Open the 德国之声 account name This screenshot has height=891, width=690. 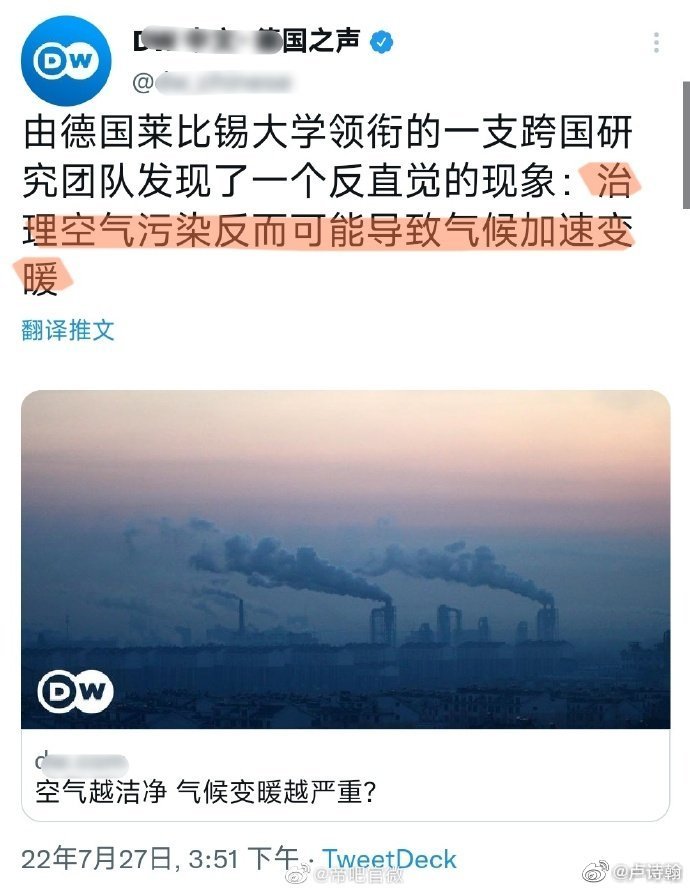point(250,41)
